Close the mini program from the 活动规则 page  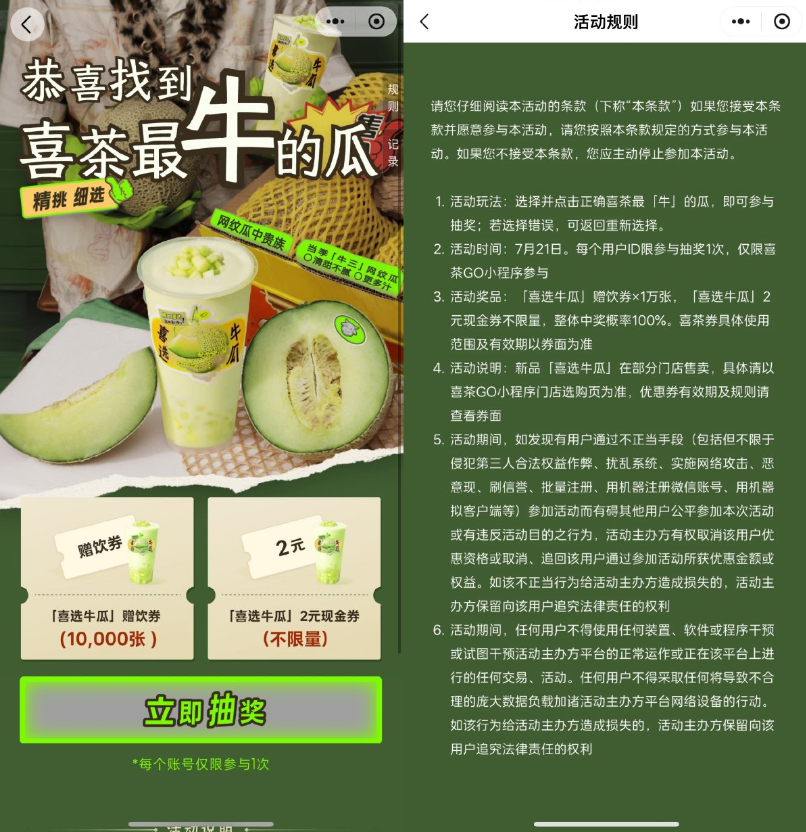point(782,21)
